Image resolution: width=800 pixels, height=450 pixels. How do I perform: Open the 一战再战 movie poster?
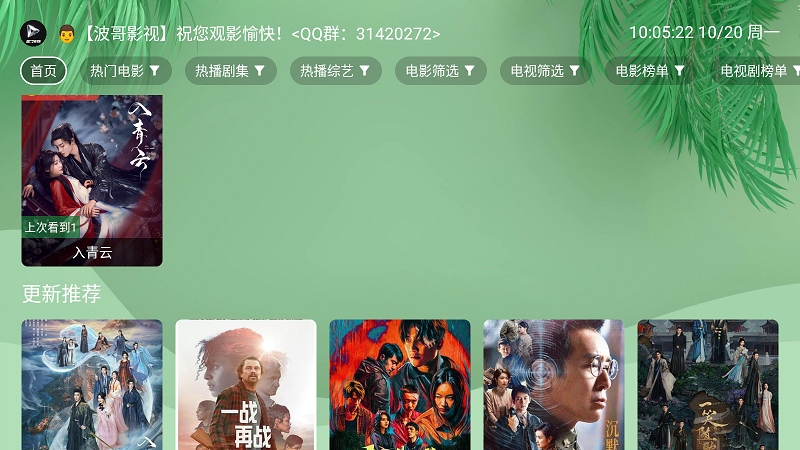click(x=246, y=385)
